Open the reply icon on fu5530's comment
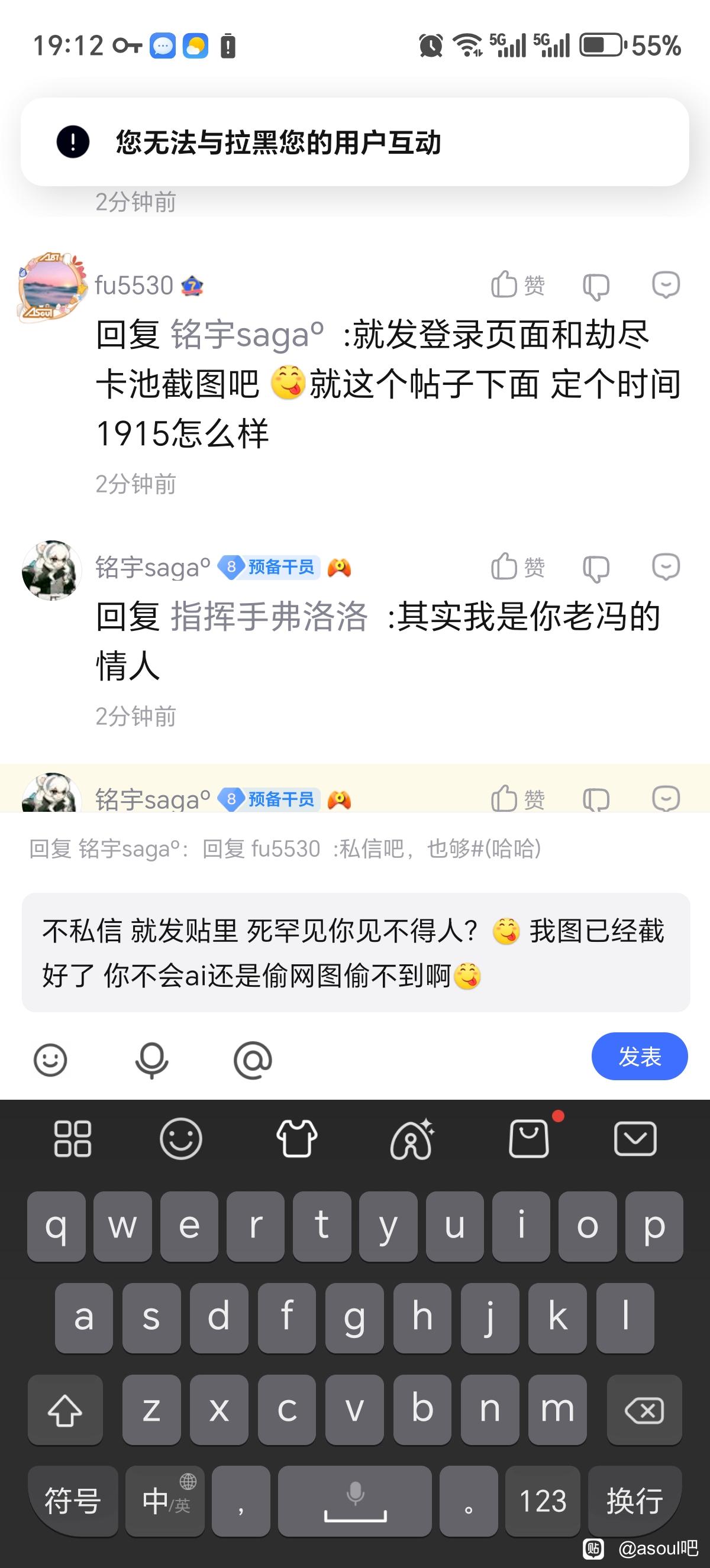 [x=666, y=284]
